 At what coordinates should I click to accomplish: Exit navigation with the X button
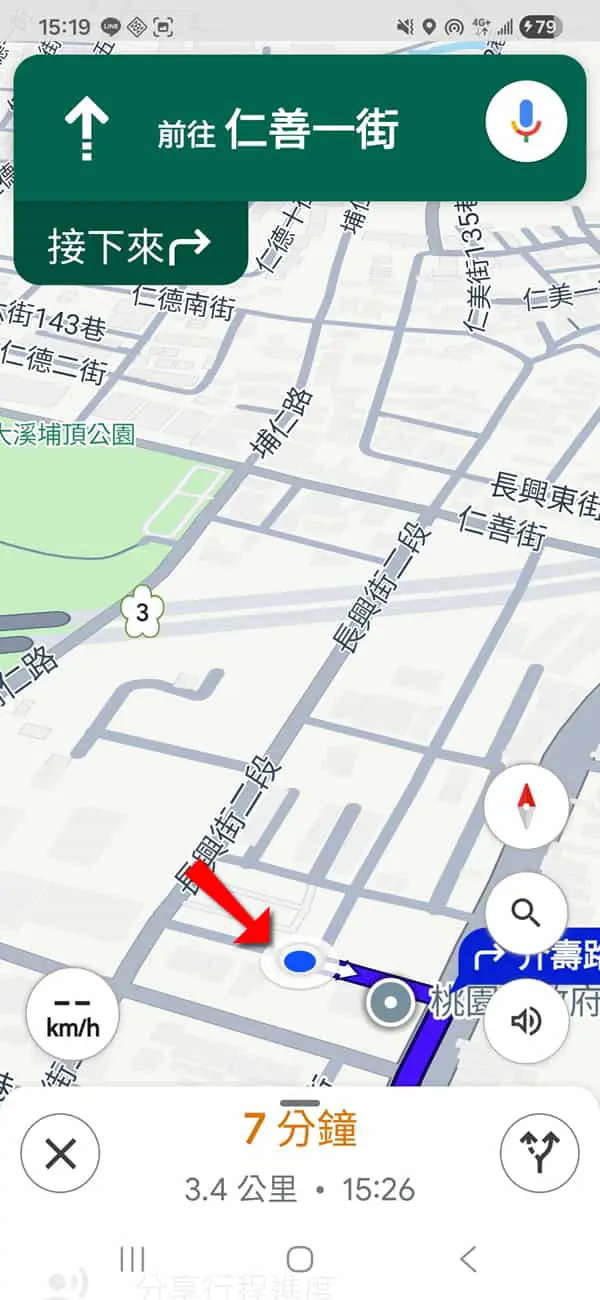(x=61, y=1155)
